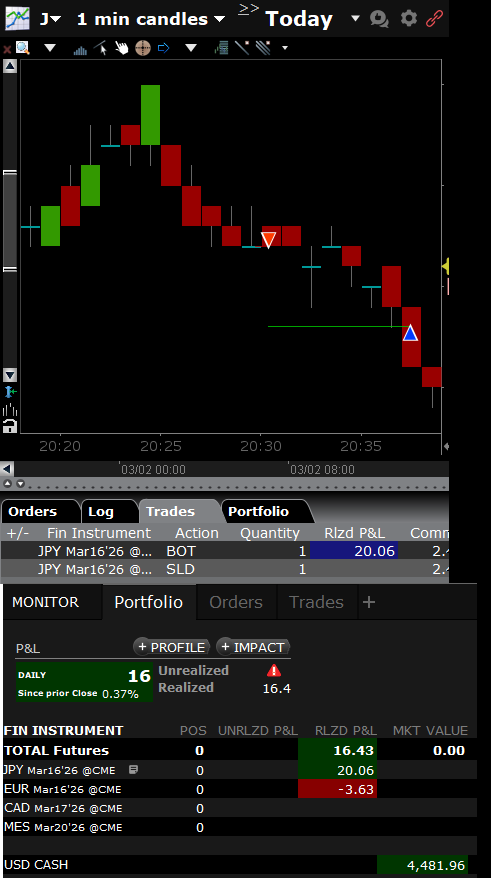Open the 1 min candles interval dropdown
Viewport: 491px width, 878px height.
[151, 19]
